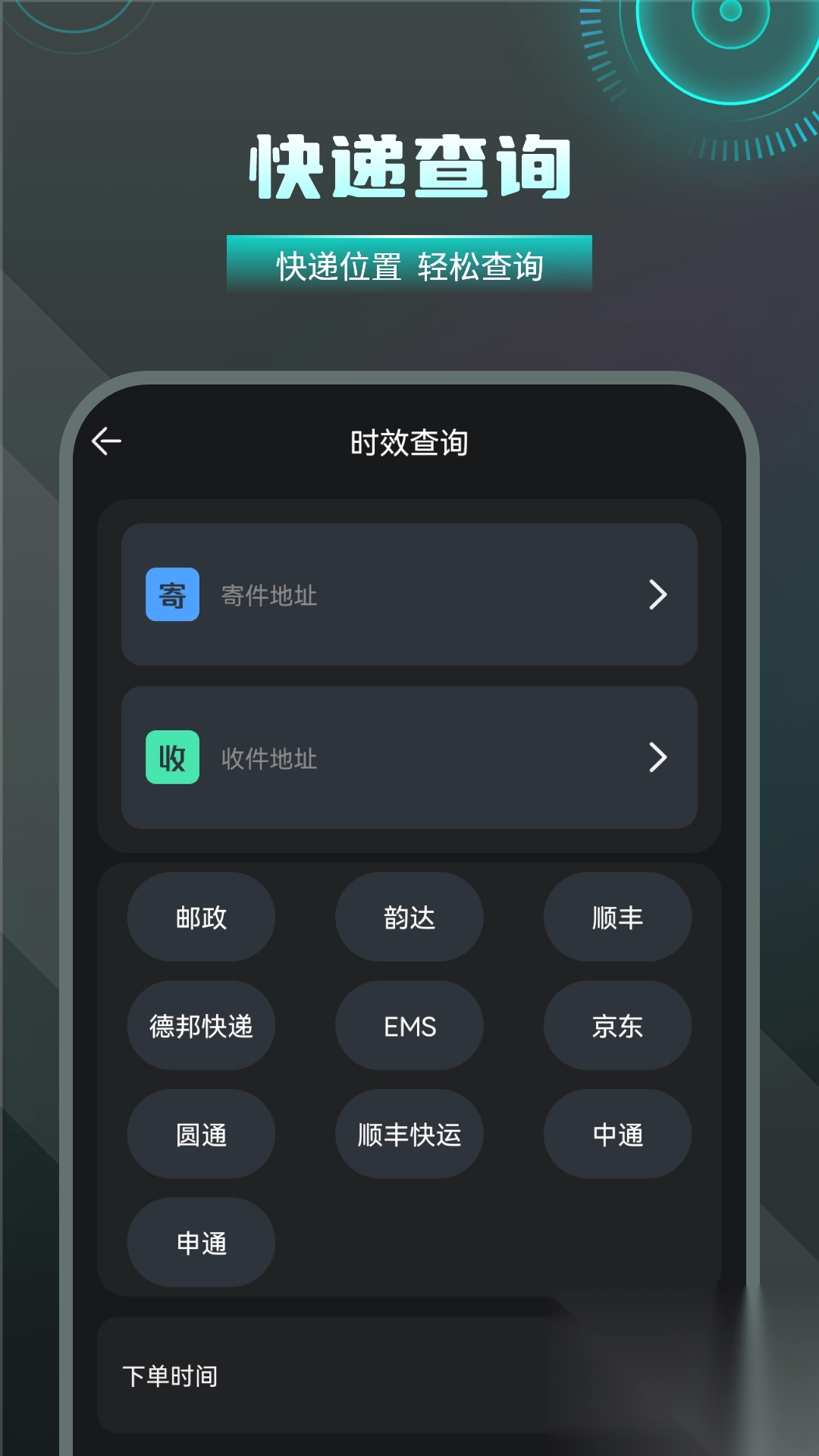The image size is (819, 1456).
Task: Select the EMS courier option
Action: coord(409,1026)
